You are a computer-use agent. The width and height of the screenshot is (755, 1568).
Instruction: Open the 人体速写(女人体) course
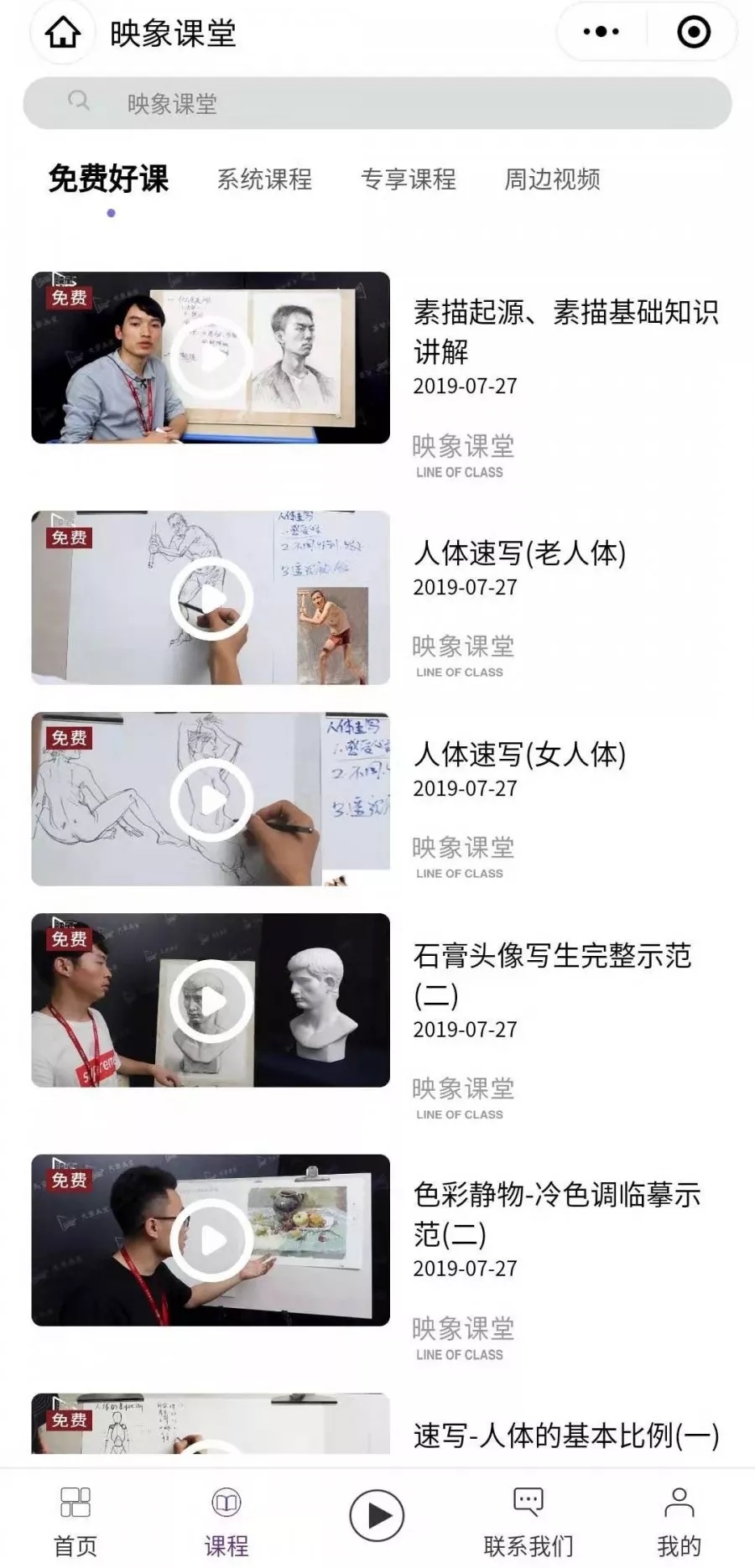[x=519, y=755]
